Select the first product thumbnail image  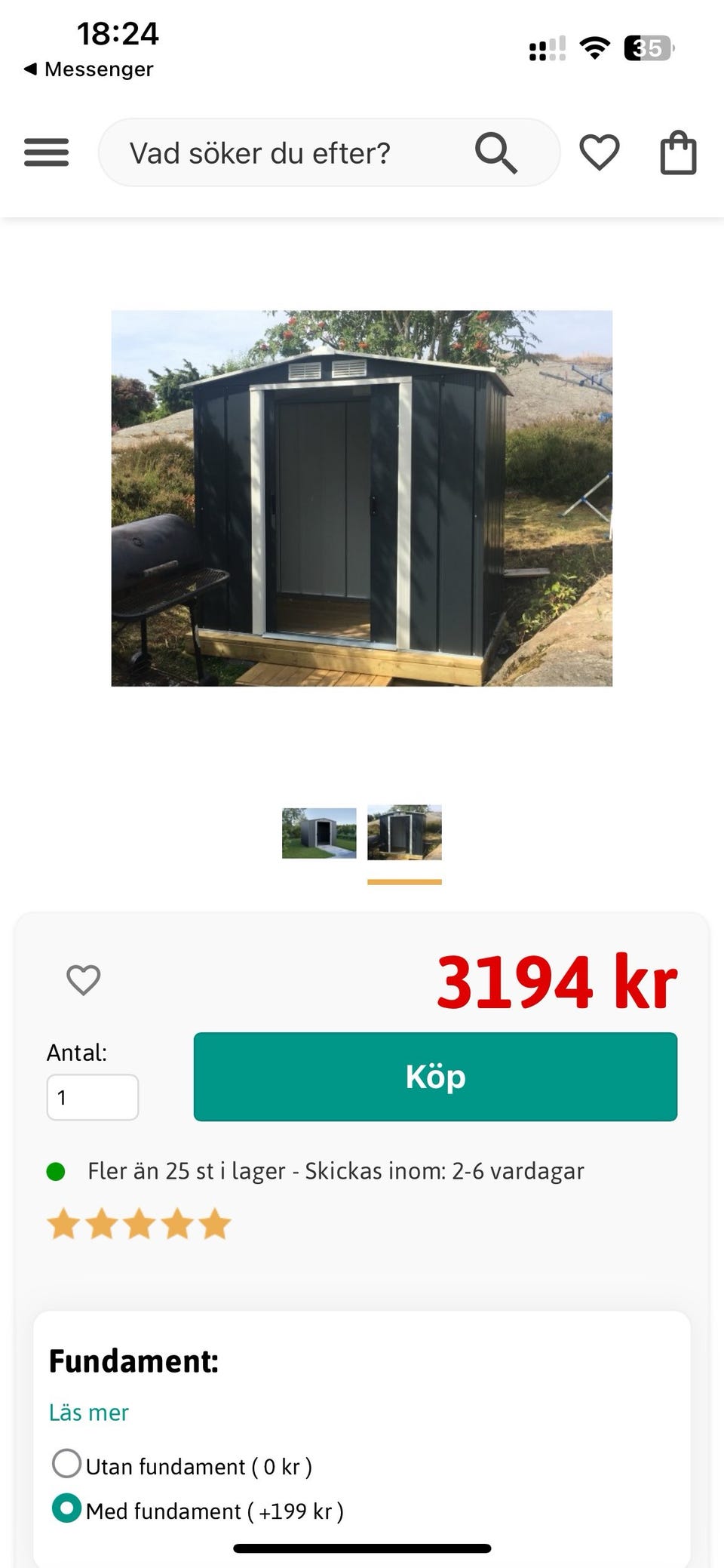pyautogui.click(x=318, y=834)
